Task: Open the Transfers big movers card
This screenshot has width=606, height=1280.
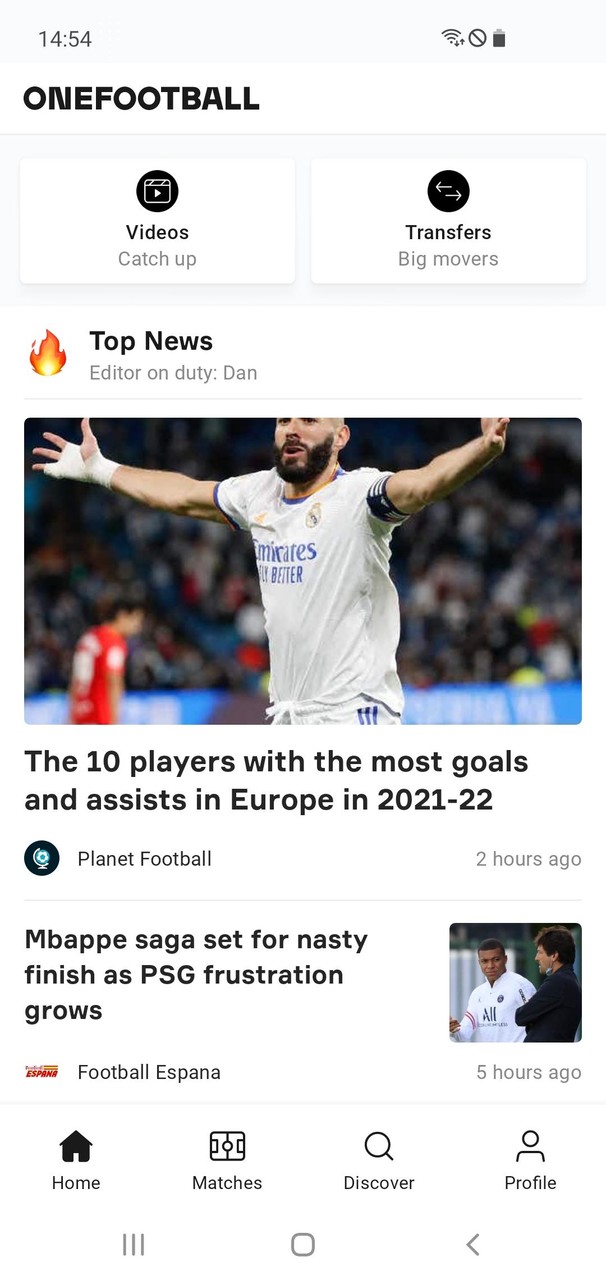Action: [x=448, y=220]
